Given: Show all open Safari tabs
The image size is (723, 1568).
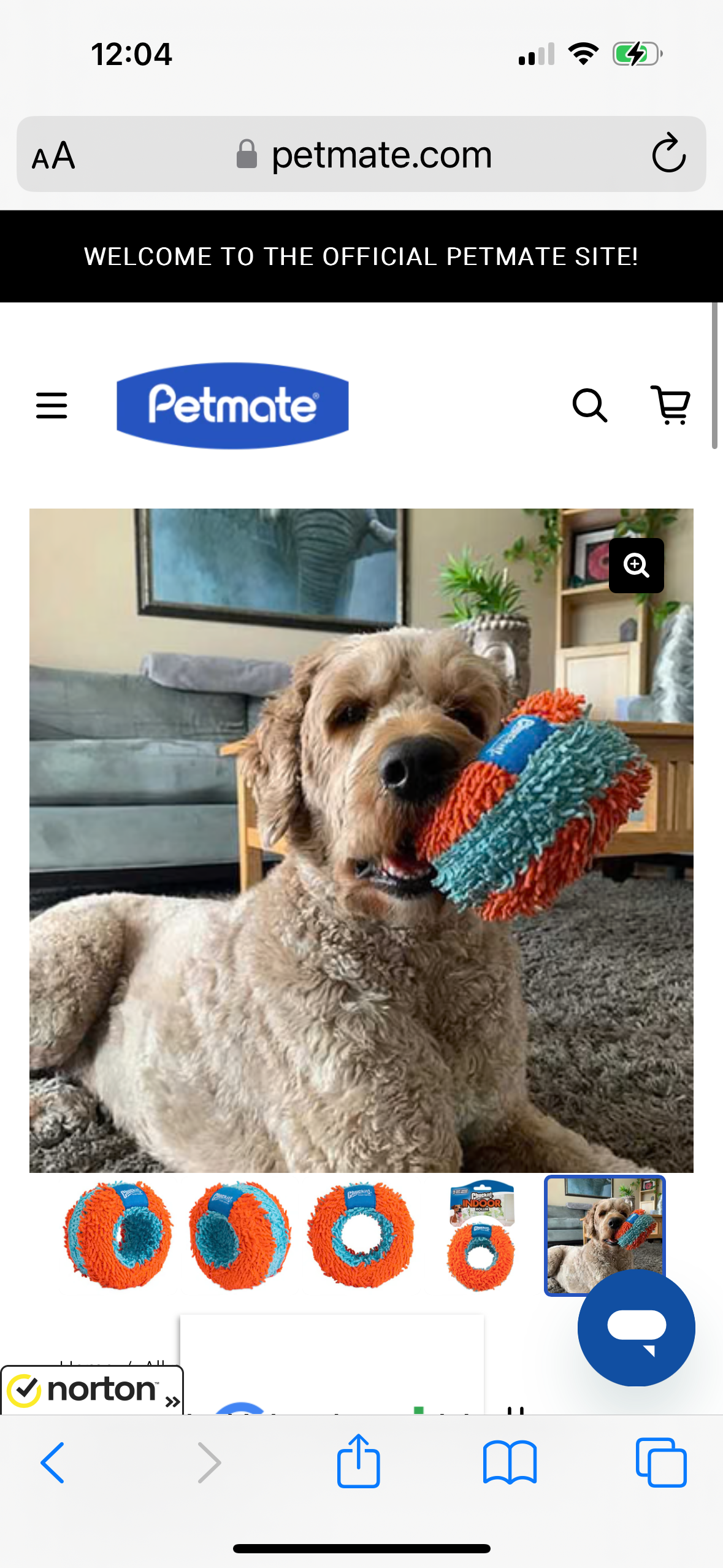Looking at the screenshot, I should tap(661, 1462).
